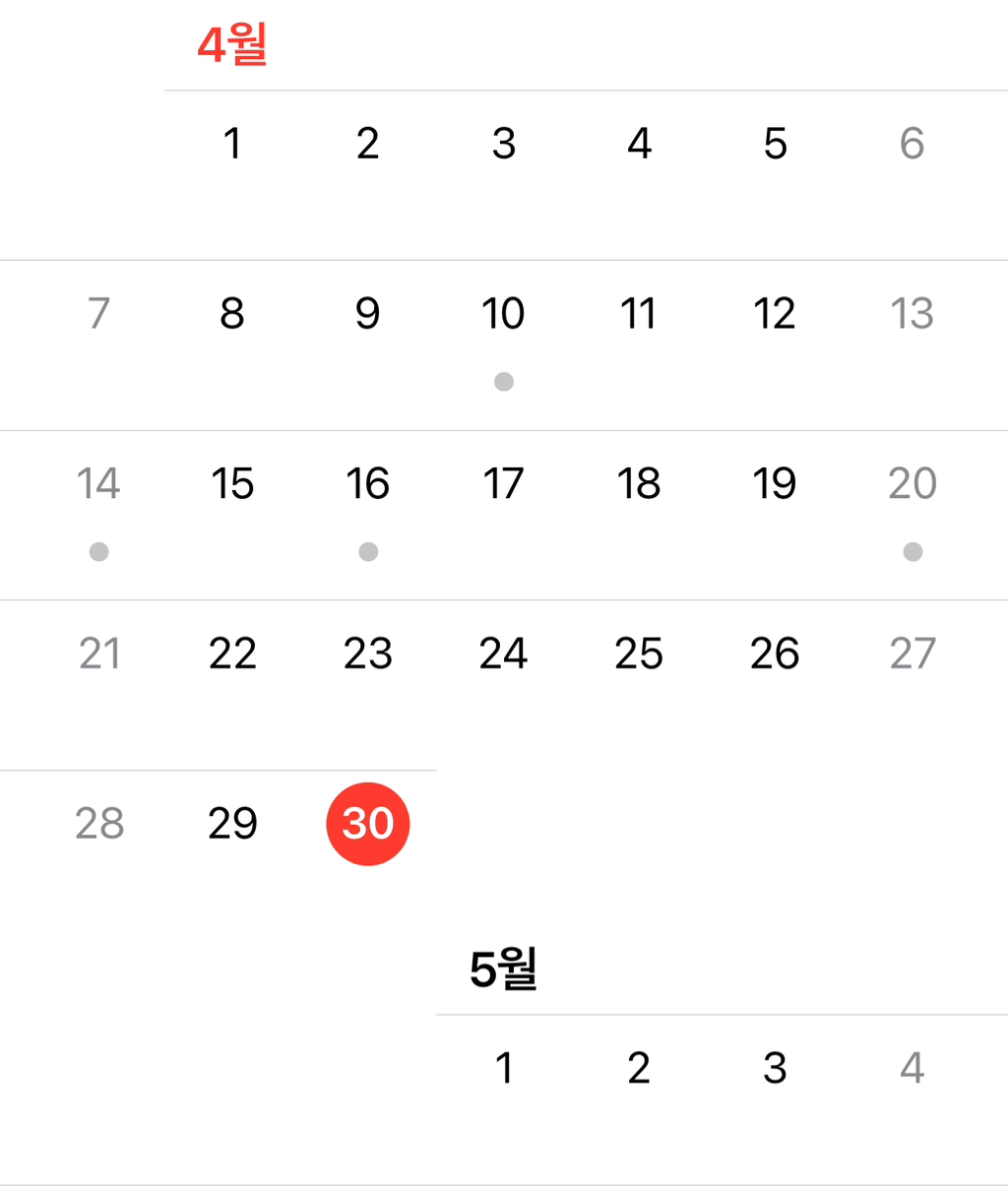Image resolution: width=1008 pixels, height=1188 pixels.
Task: Select April 1
Action: [232, 145]
